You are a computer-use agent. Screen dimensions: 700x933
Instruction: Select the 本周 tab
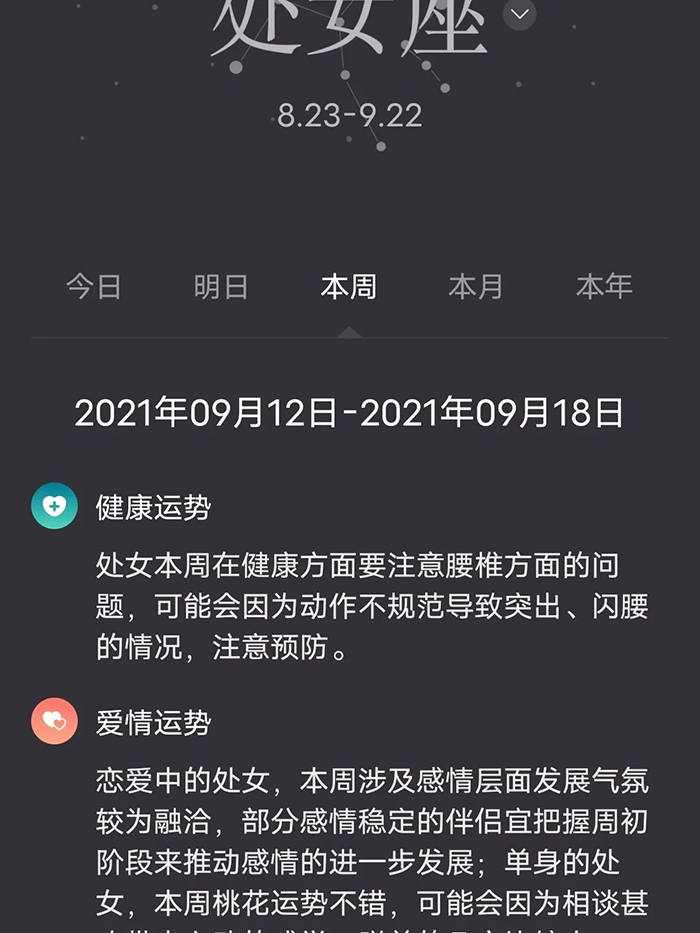pyautogui.click(x=349, y=287)
